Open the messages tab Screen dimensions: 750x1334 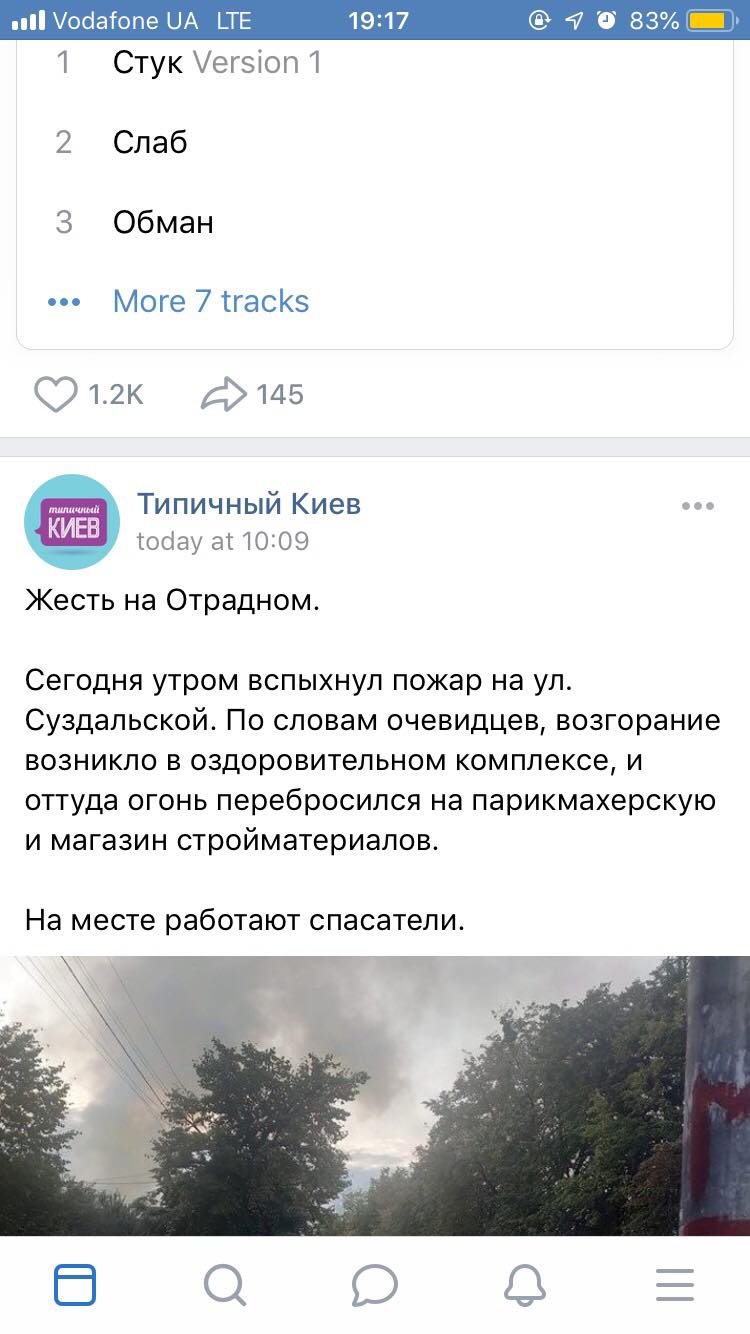click(x=375, y=1285)
